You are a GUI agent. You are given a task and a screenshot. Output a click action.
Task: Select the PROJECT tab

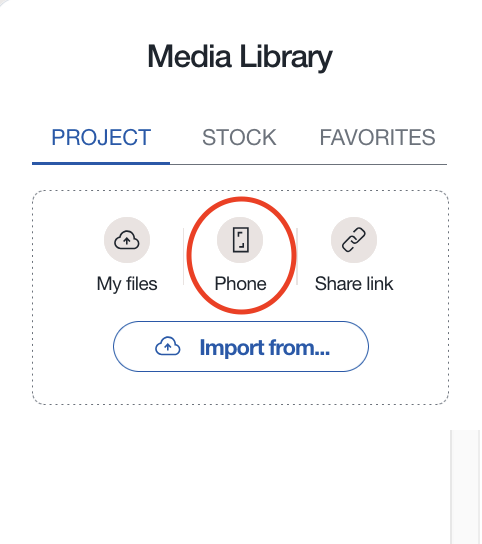pos(101,137)
